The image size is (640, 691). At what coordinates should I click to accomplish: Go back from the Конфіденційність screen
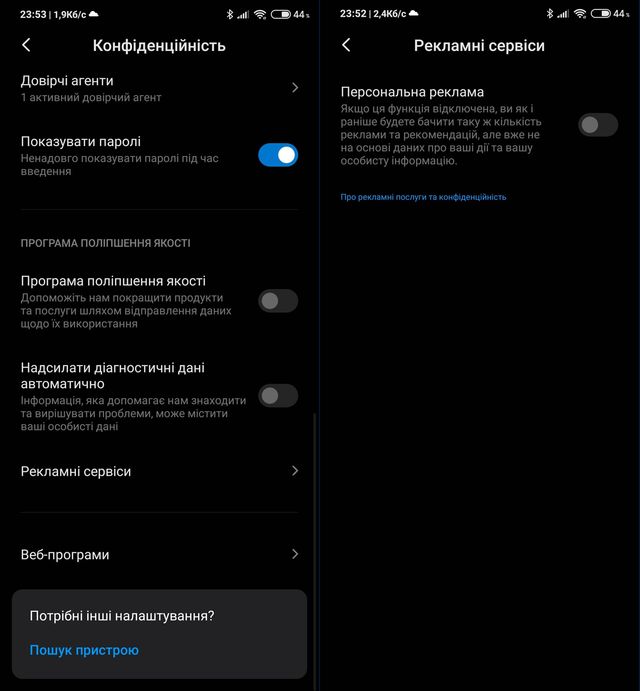[x=26, y=45]
